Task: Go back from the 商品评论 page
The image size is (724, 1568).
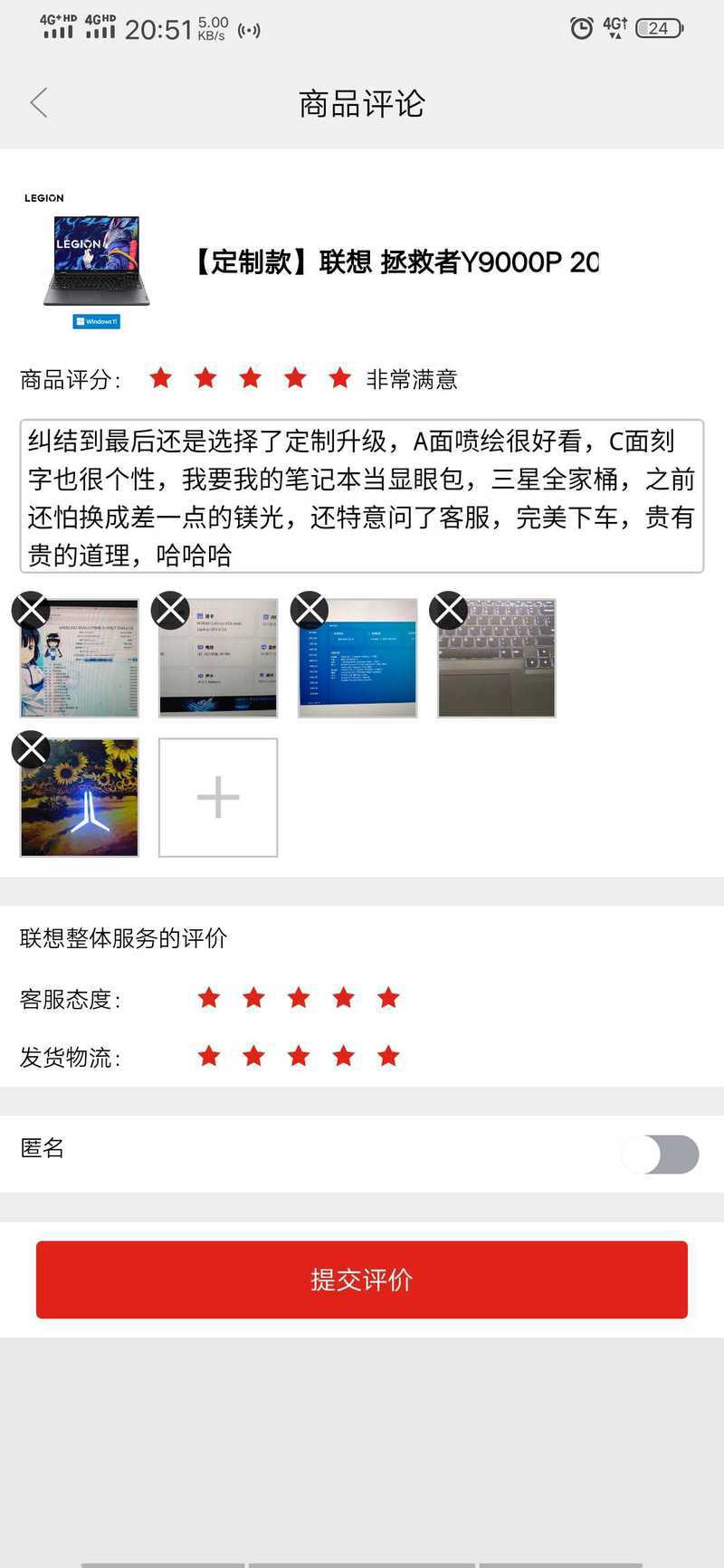Action: 38,103
